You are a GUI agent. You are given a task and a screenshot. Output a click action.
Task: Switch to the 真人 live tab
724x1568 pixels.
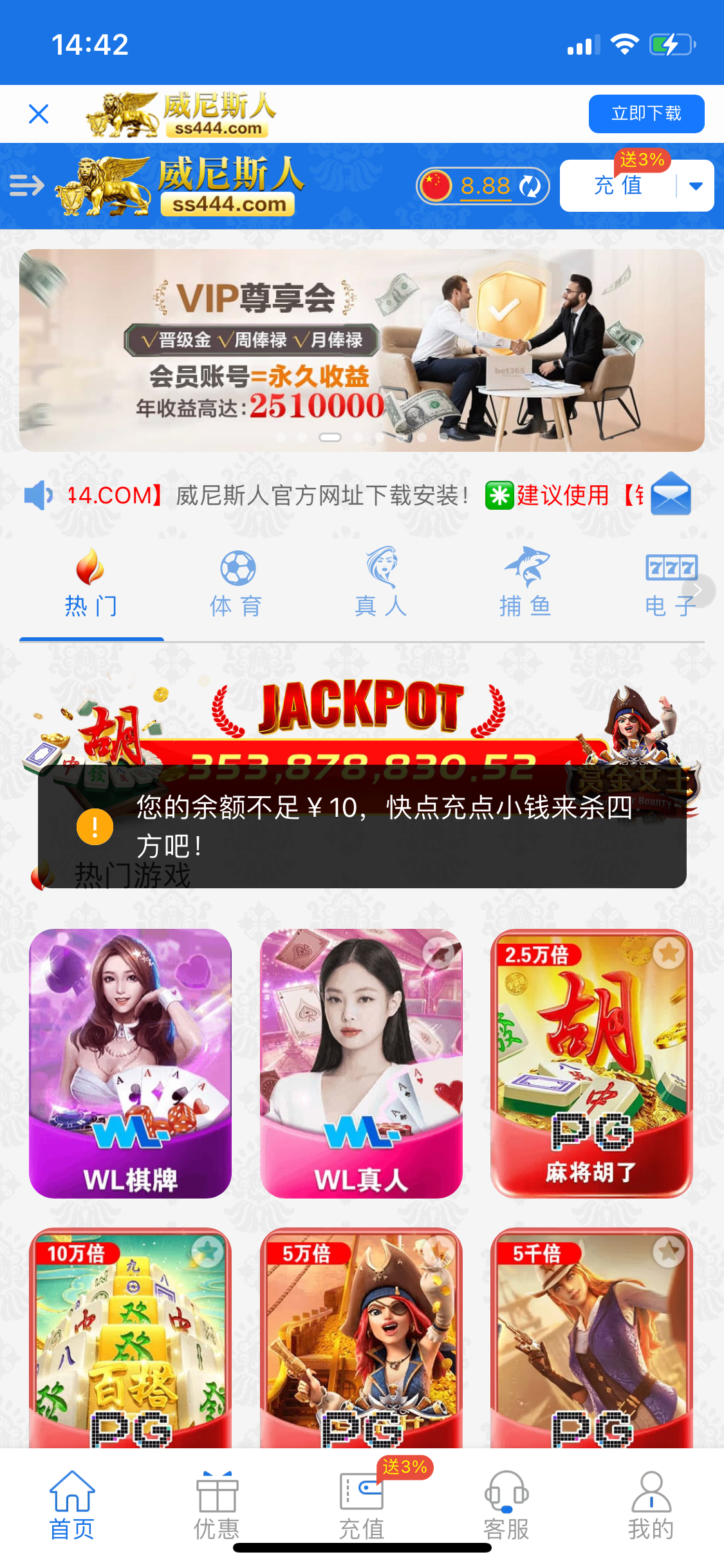pyautogui.click(x=381, y=583)
